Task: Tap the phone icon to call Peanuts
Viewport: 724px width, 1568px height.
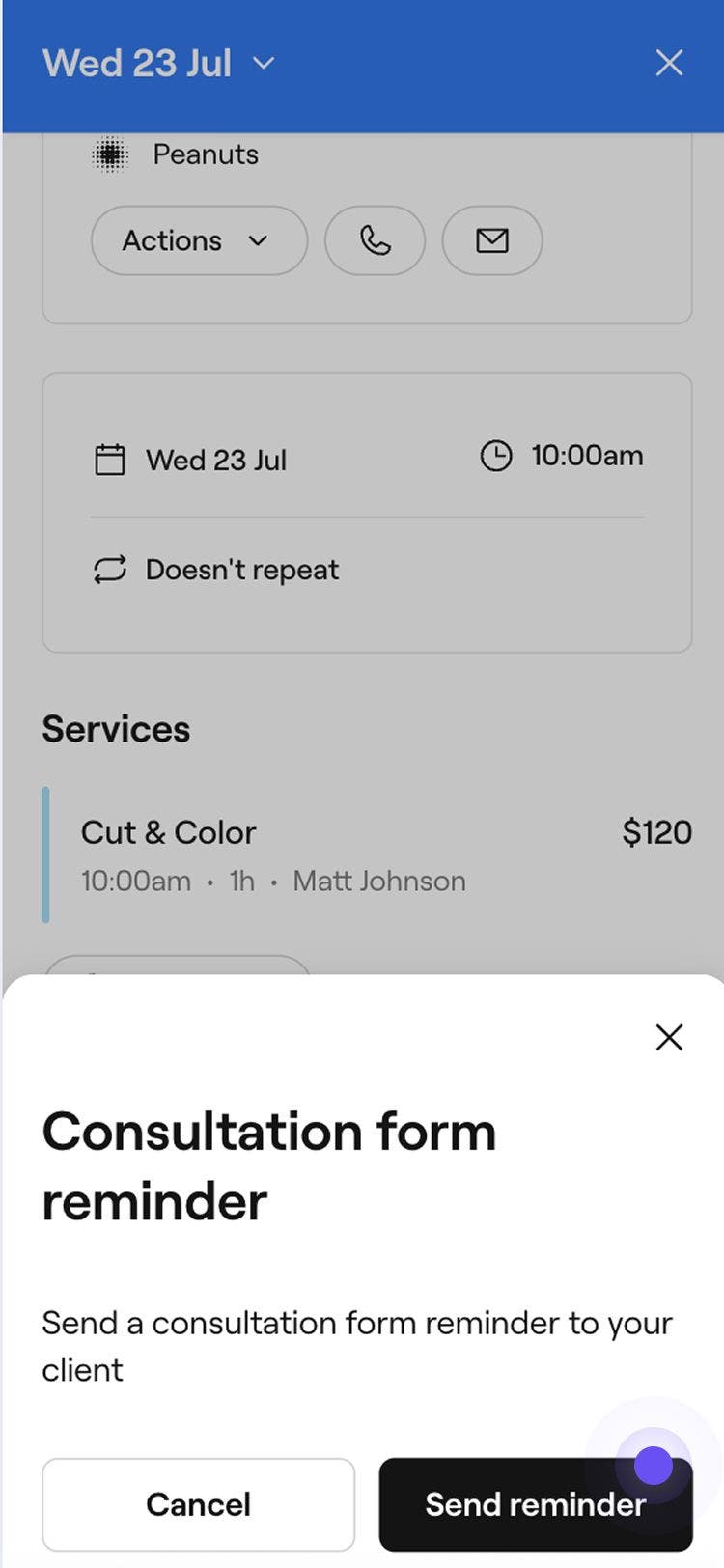Action: [x=376, y=241]
